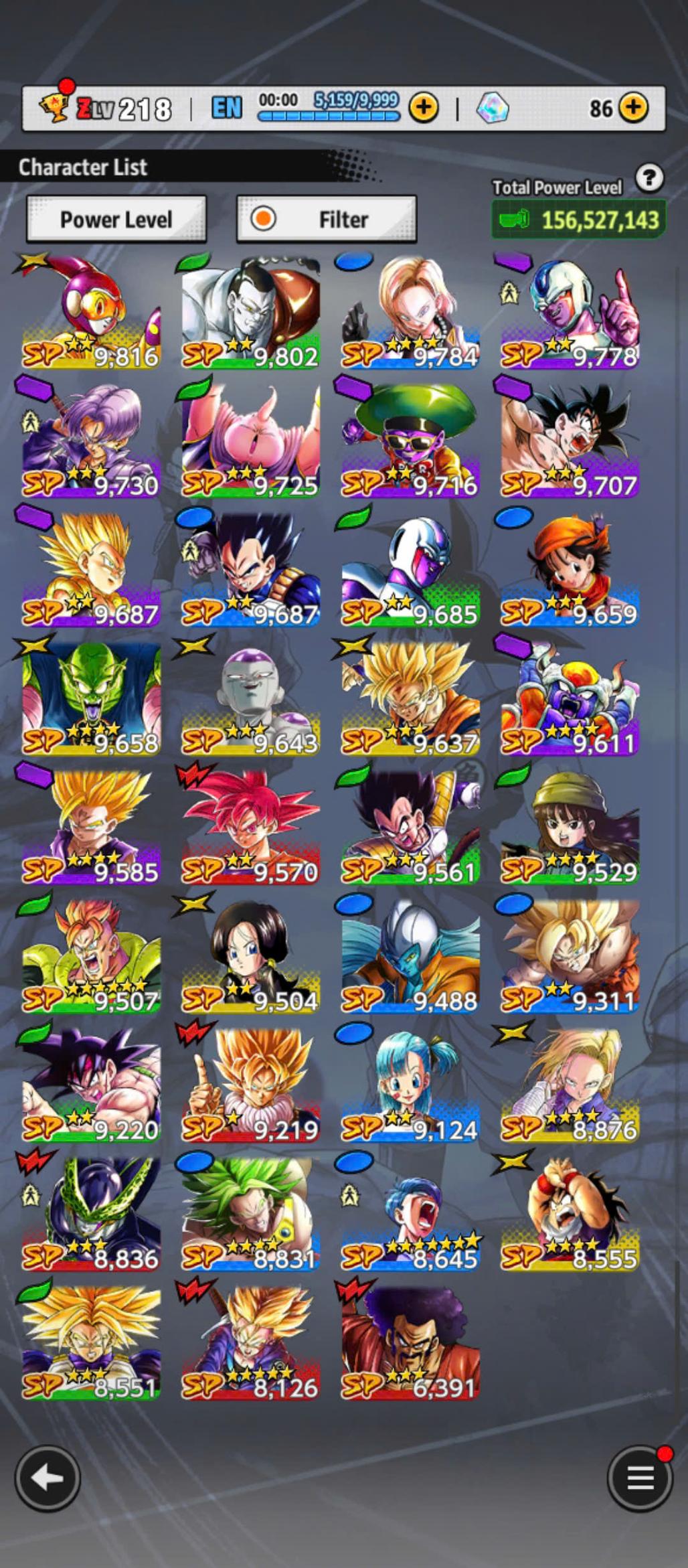Viewport: 688px width, 1568px height.
Task: Tap the Power Level sort button
Action: 116,219
